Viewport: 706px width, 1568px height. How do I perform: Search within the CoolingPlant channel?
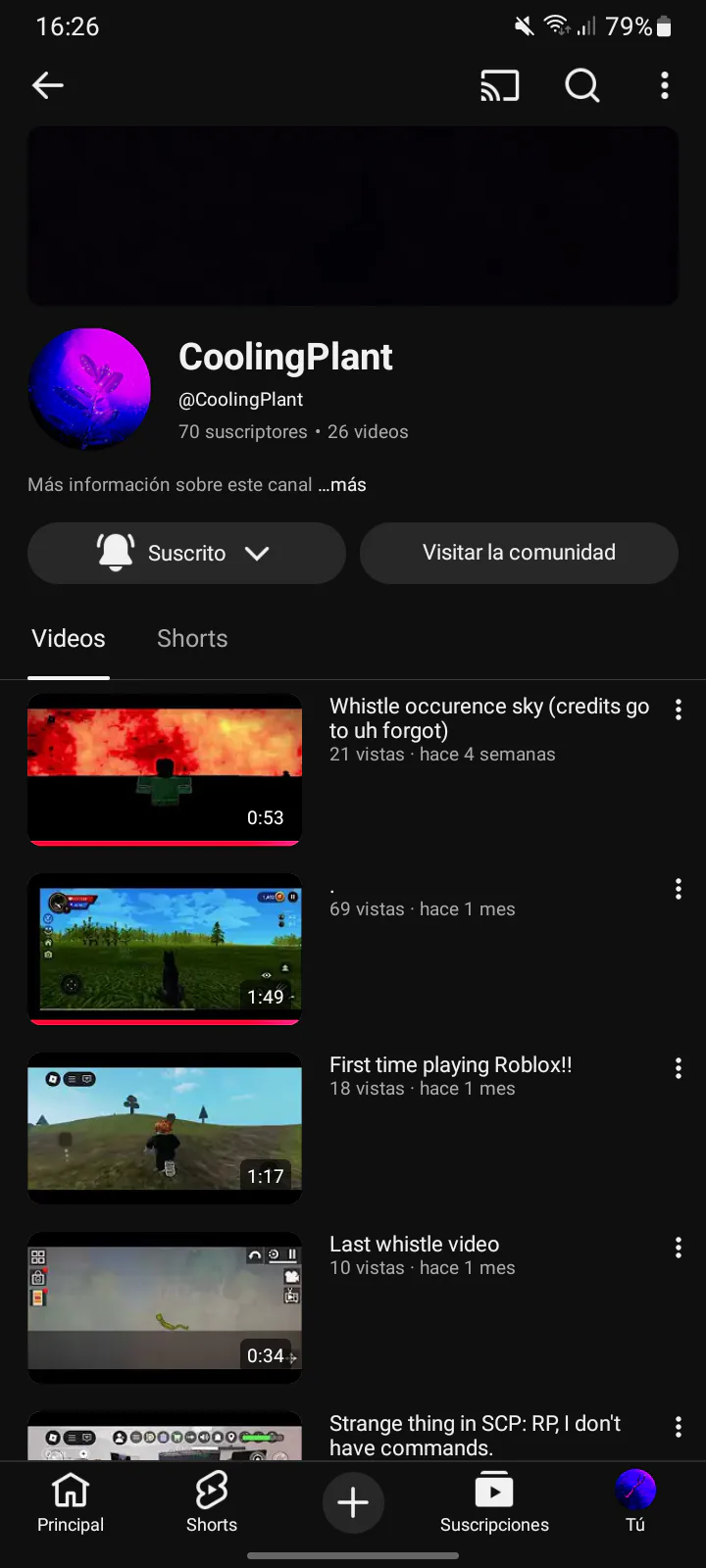[x=581, y=86]
